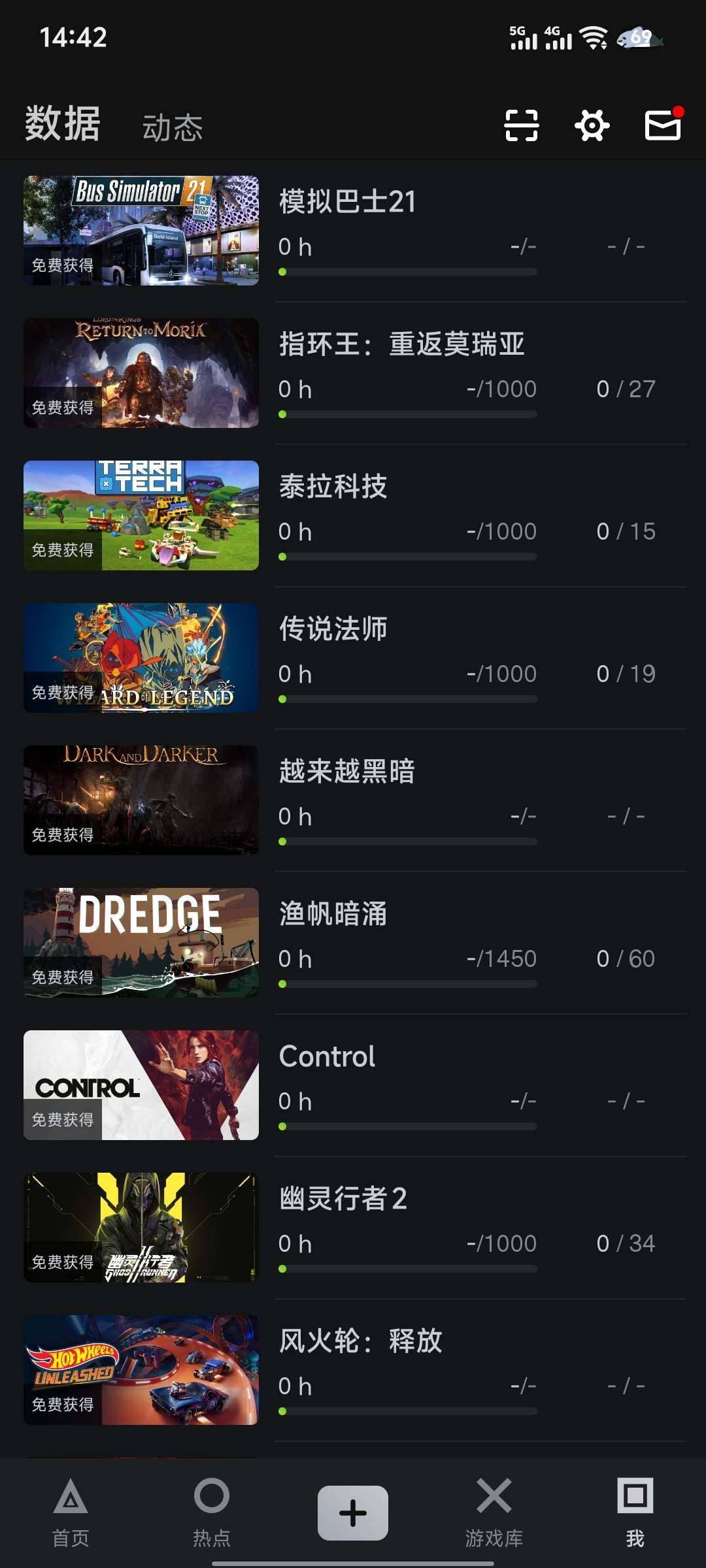Open the Hot Wheels Unleashed cover thumbnail
Viewport: 706px width, 1568px height.
[141, 1370]
